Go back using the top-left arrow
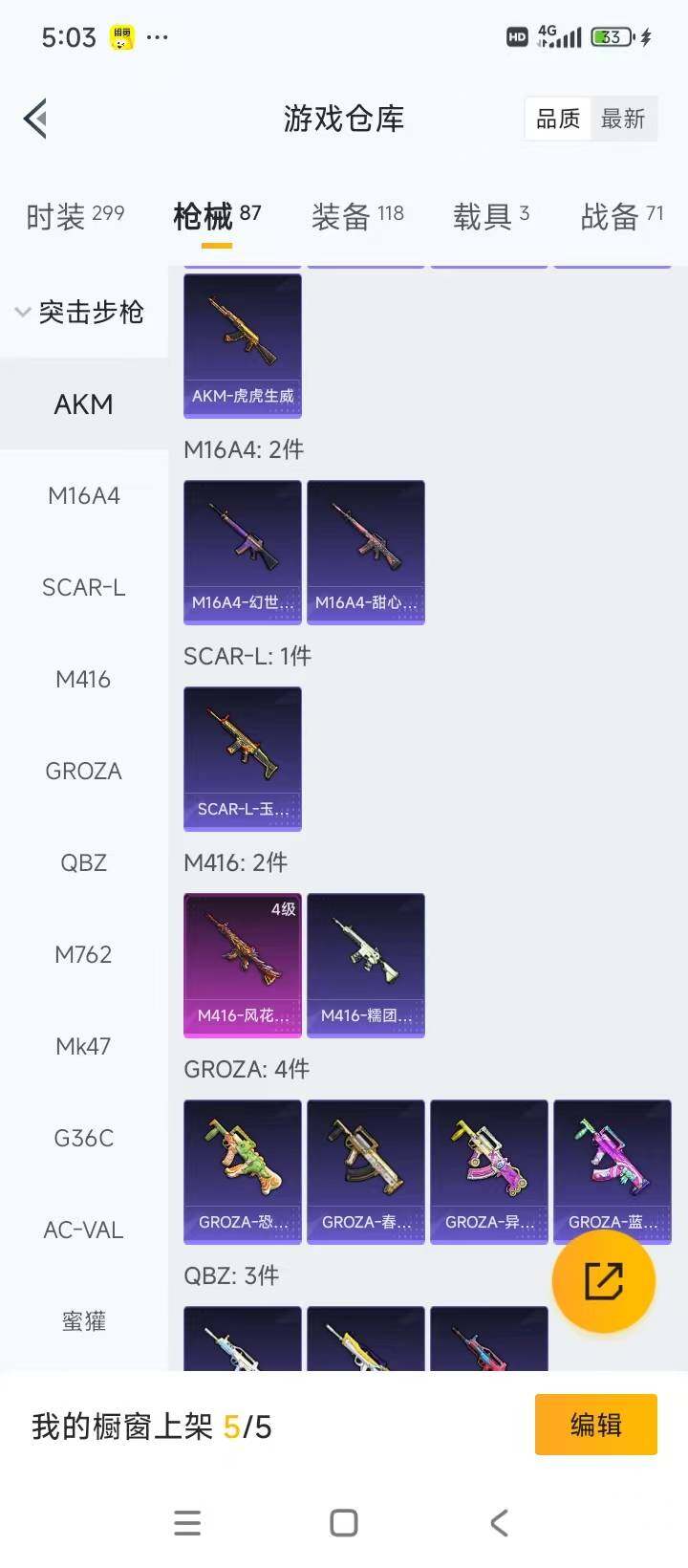The image size is (688, 1568). coord(36,120)
